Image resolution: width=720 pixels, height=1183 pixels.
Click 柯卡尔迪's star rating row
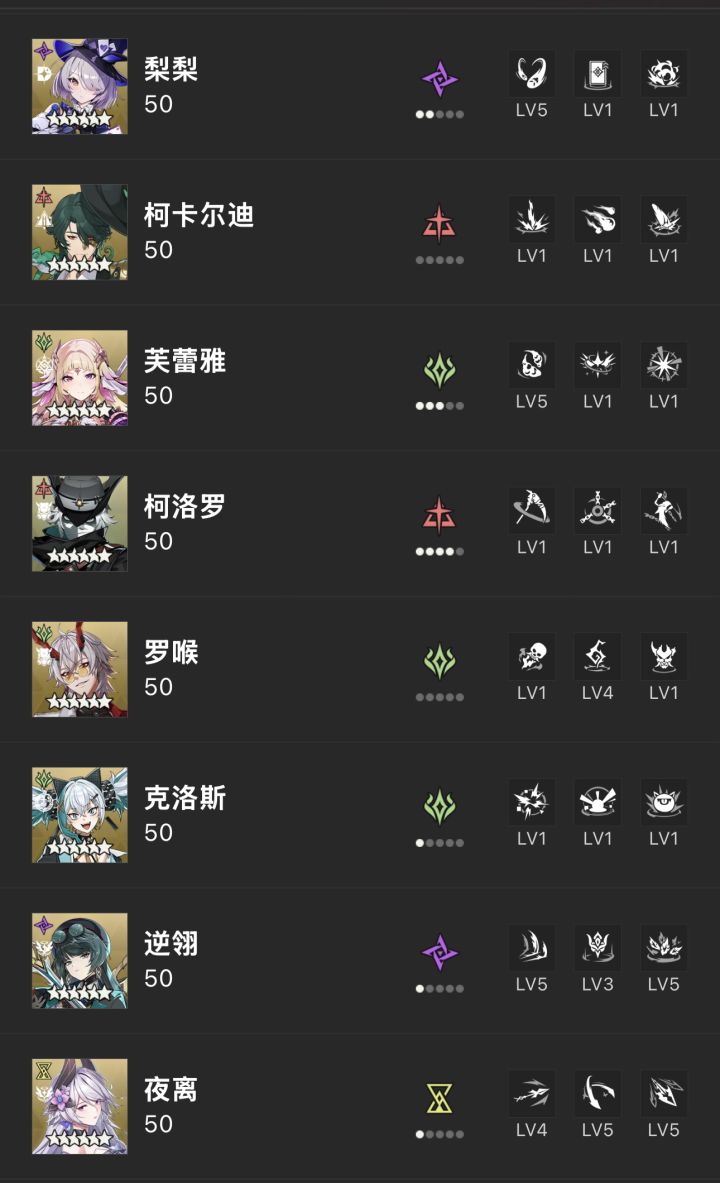pyautogui.click(x=79, y=263)
